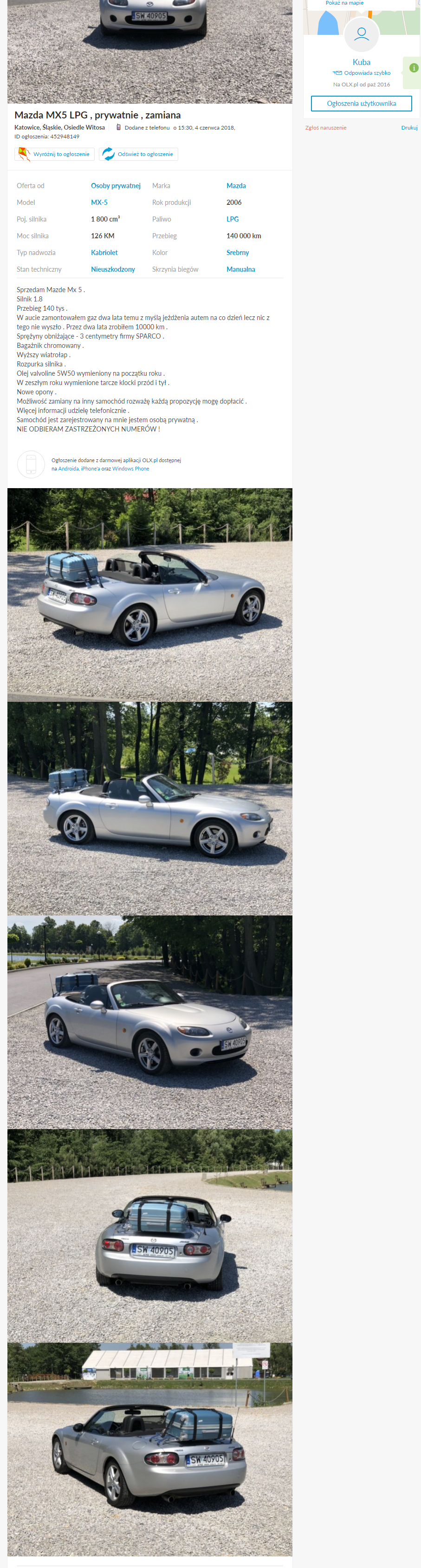Screen dimensions: 421x1568
Task: Browse the Kabriolet body type link
Action: pos(104,253)
